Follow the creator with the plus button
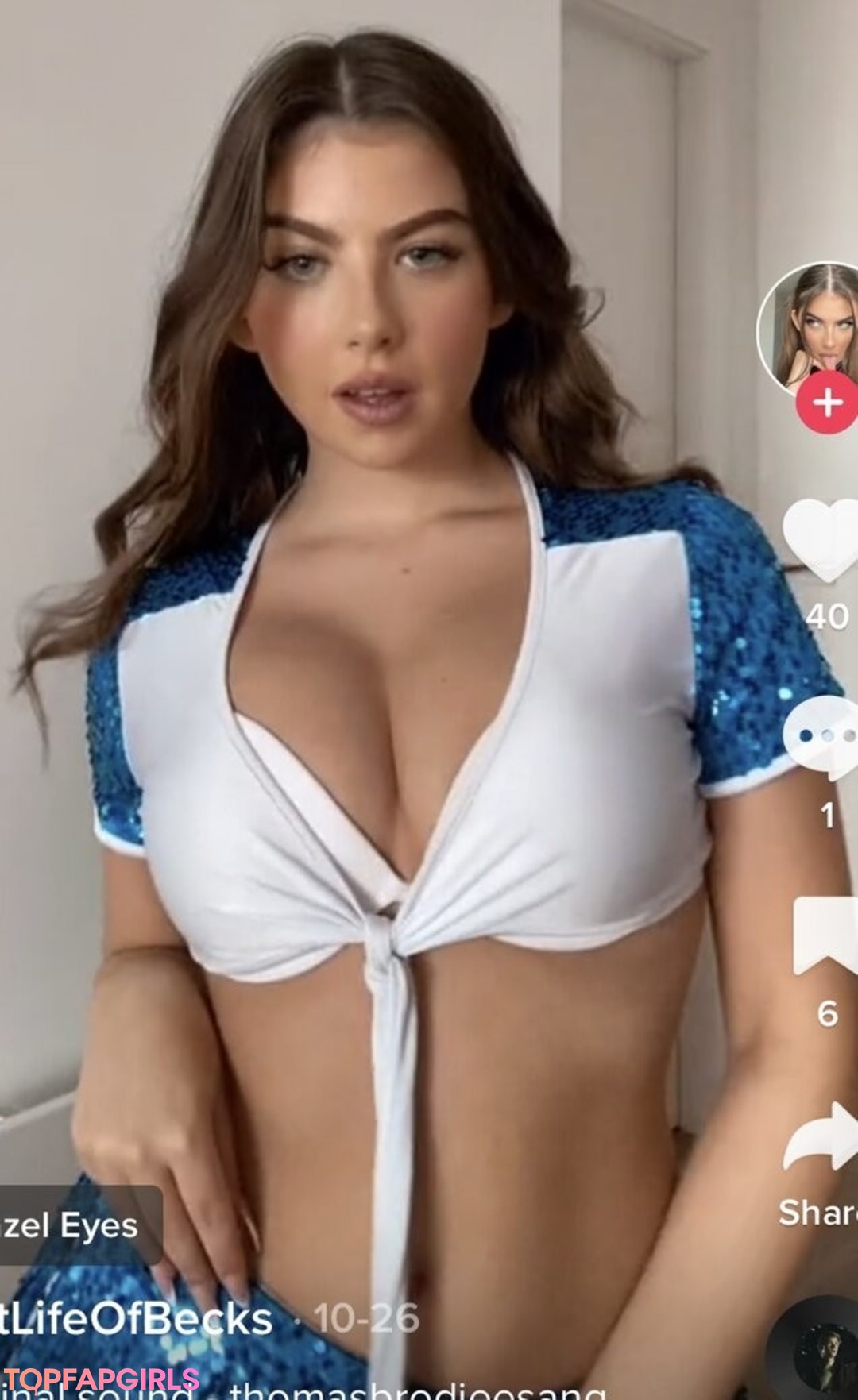Screen dimensions: 858x1400 point(827,403)
